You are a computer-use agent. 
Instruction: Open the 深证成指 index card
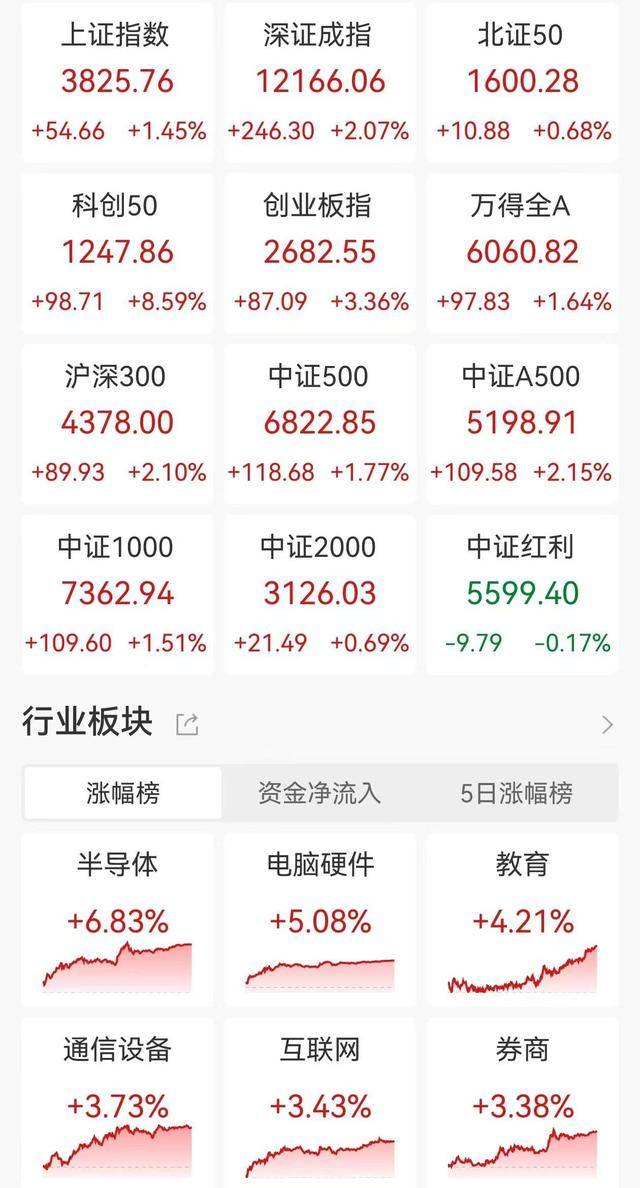[x=320, y=83]
